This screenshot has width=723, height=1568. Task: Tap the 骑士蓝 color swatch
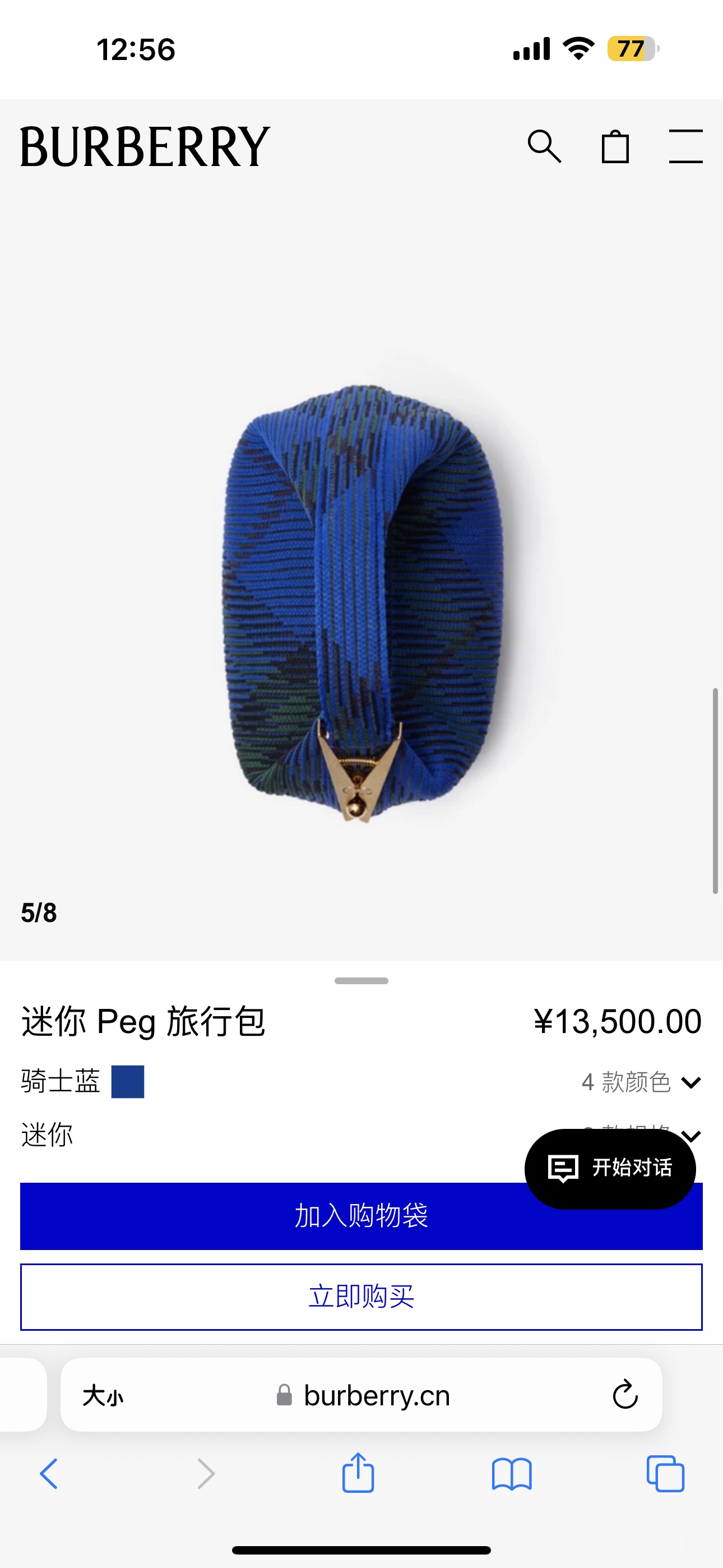[128, 1082]
